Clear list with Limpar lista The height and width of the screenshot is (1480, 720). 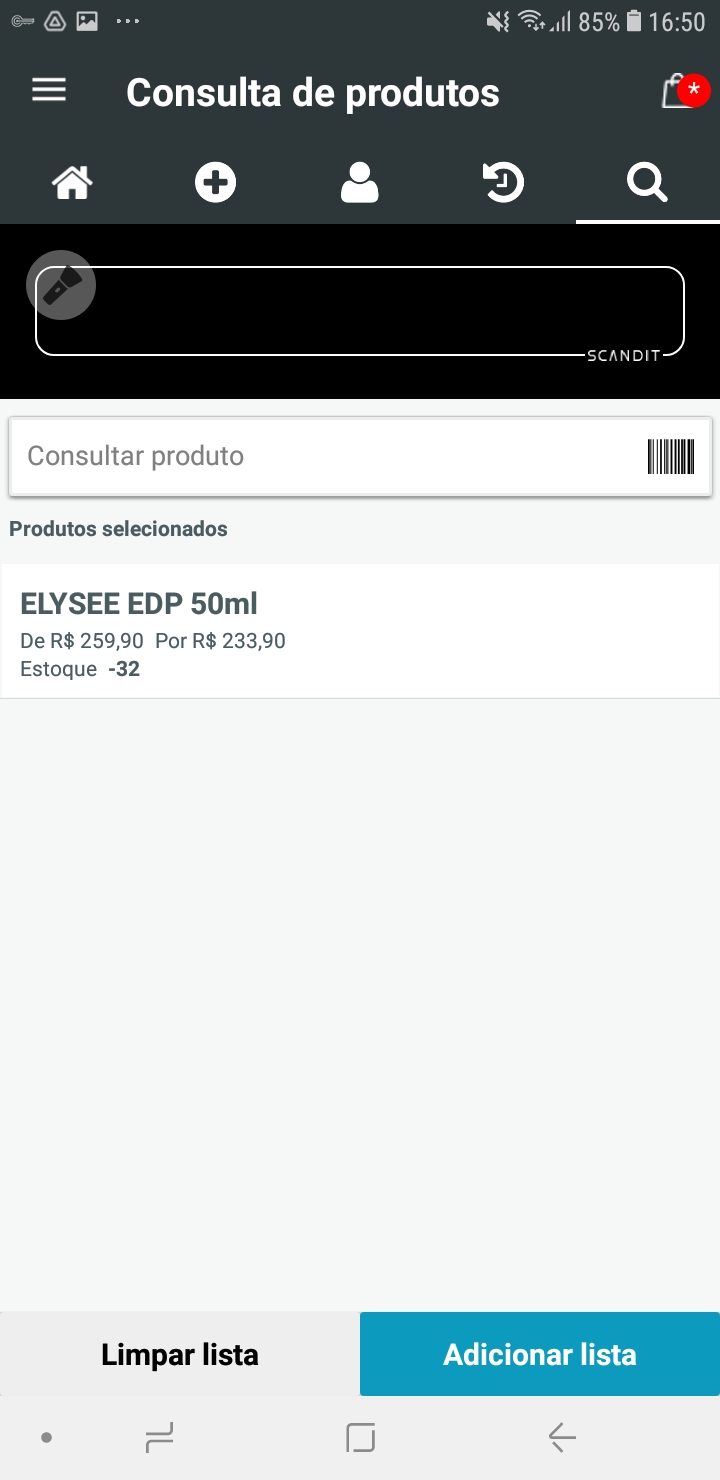180,1354
